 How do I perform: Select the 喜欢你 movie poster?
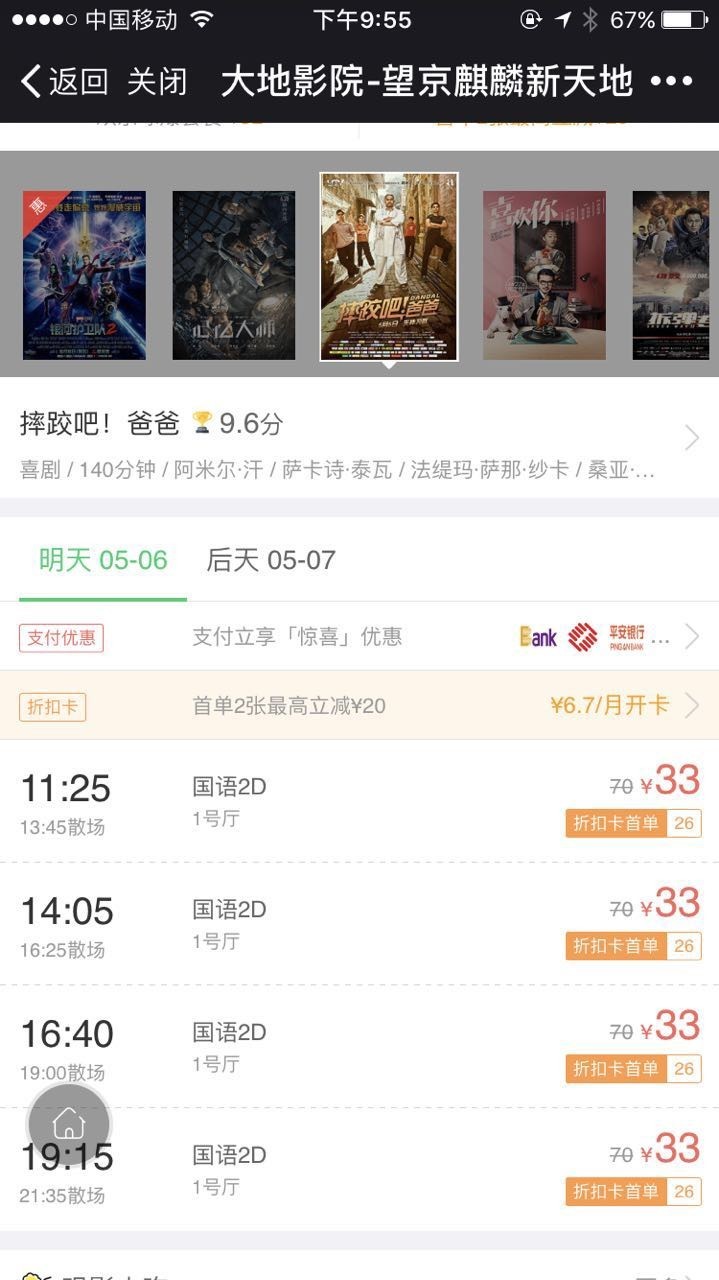point(544,276)
